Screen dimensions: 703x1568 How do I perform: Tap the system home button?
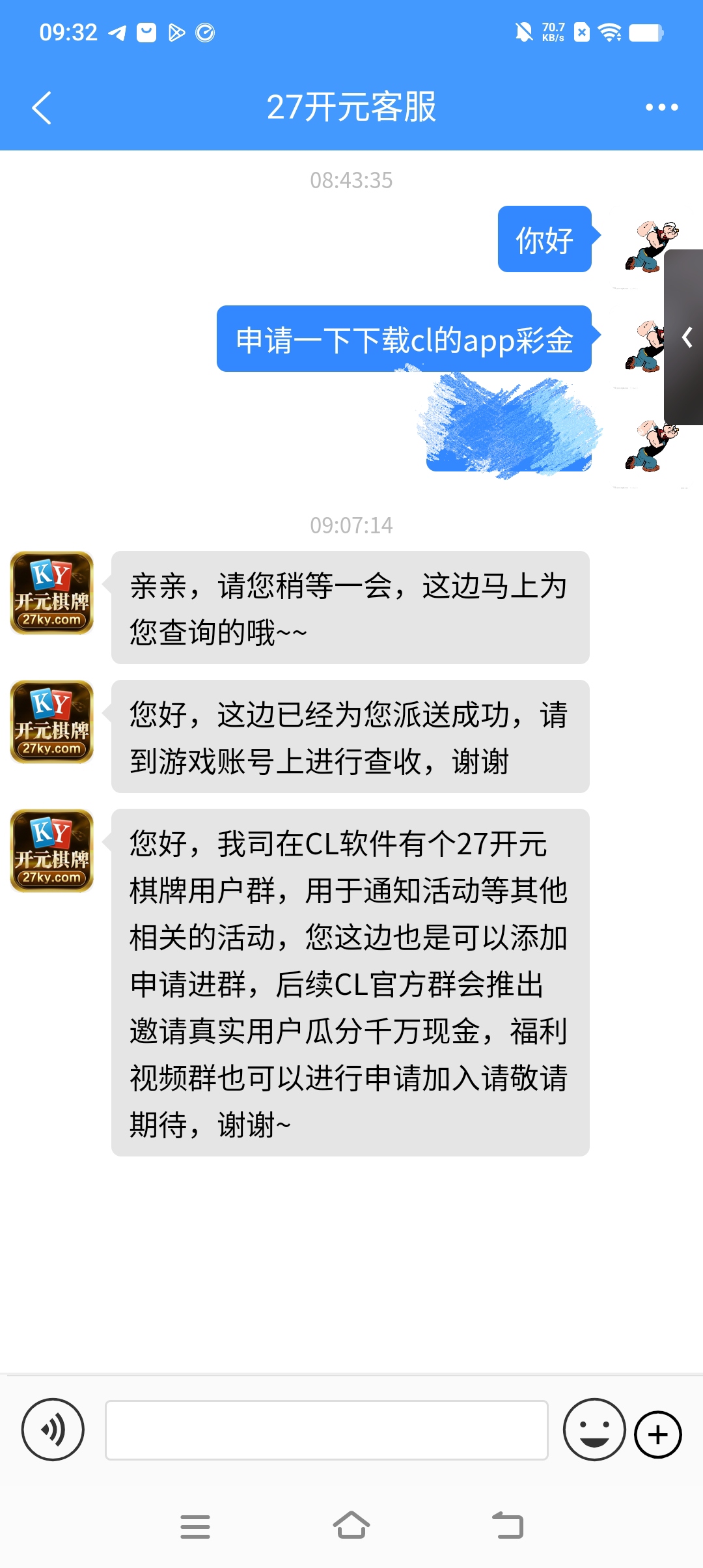coord(351,1525)
